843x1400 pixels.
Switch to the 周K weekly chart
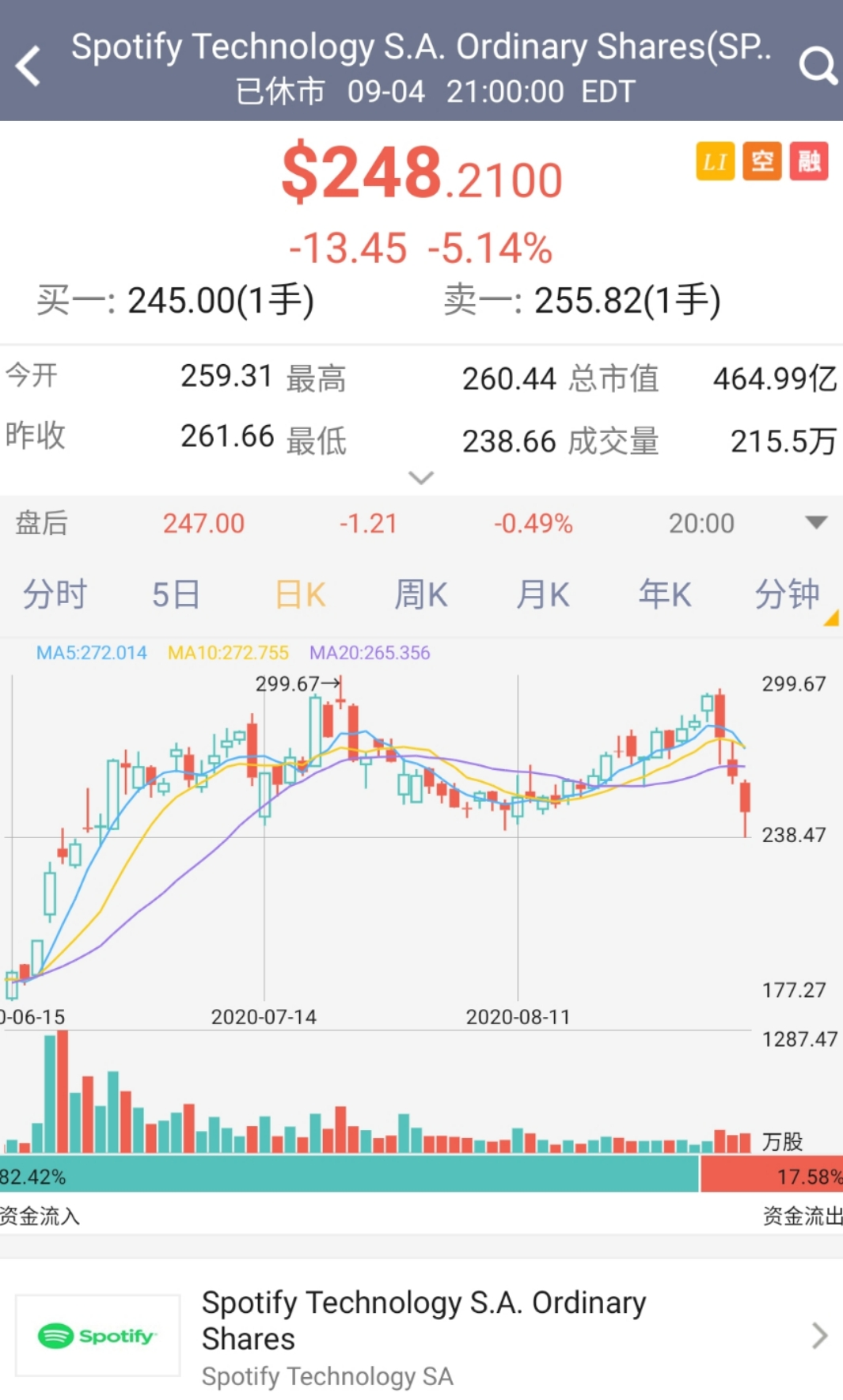(421, 594)
